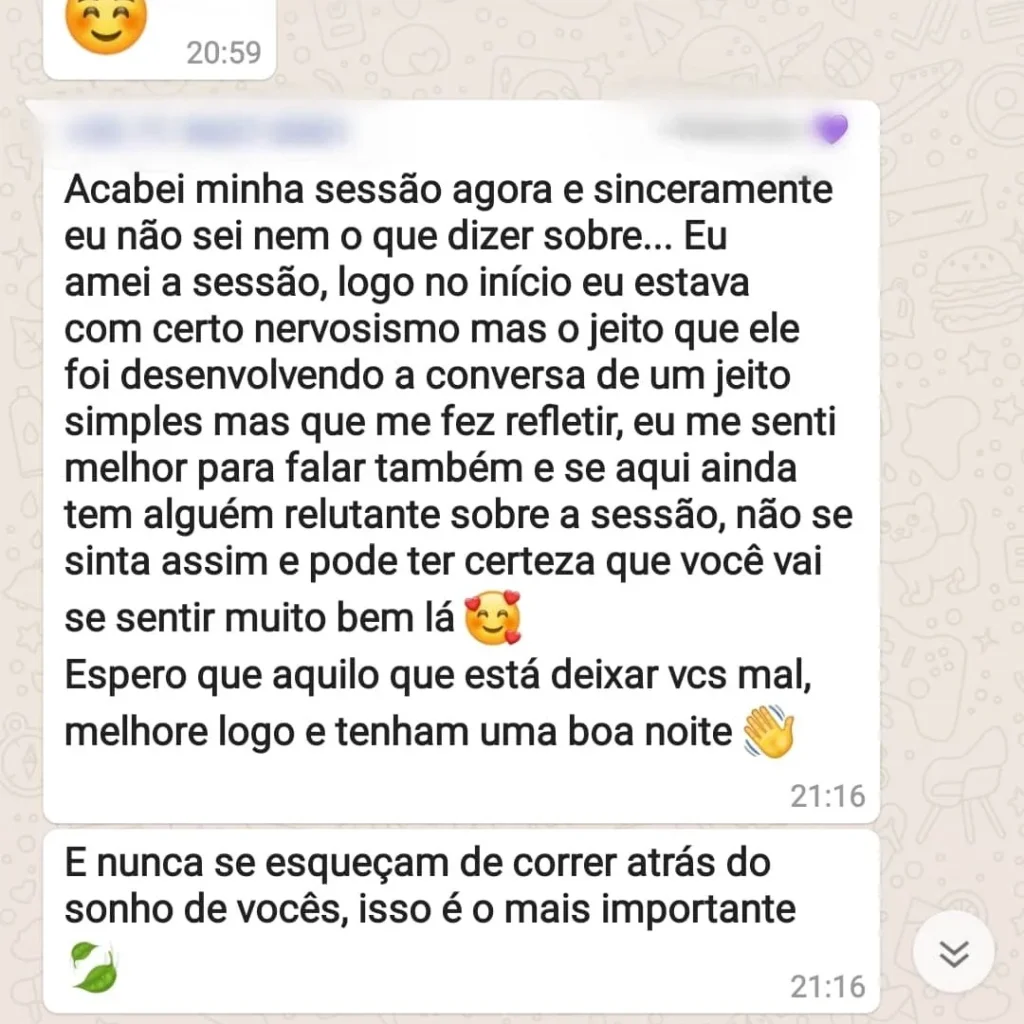Open the blurred sender name of the long message
This screenshot has height=1024, width=1024.
pyautogui.click(x=208, y=132)
